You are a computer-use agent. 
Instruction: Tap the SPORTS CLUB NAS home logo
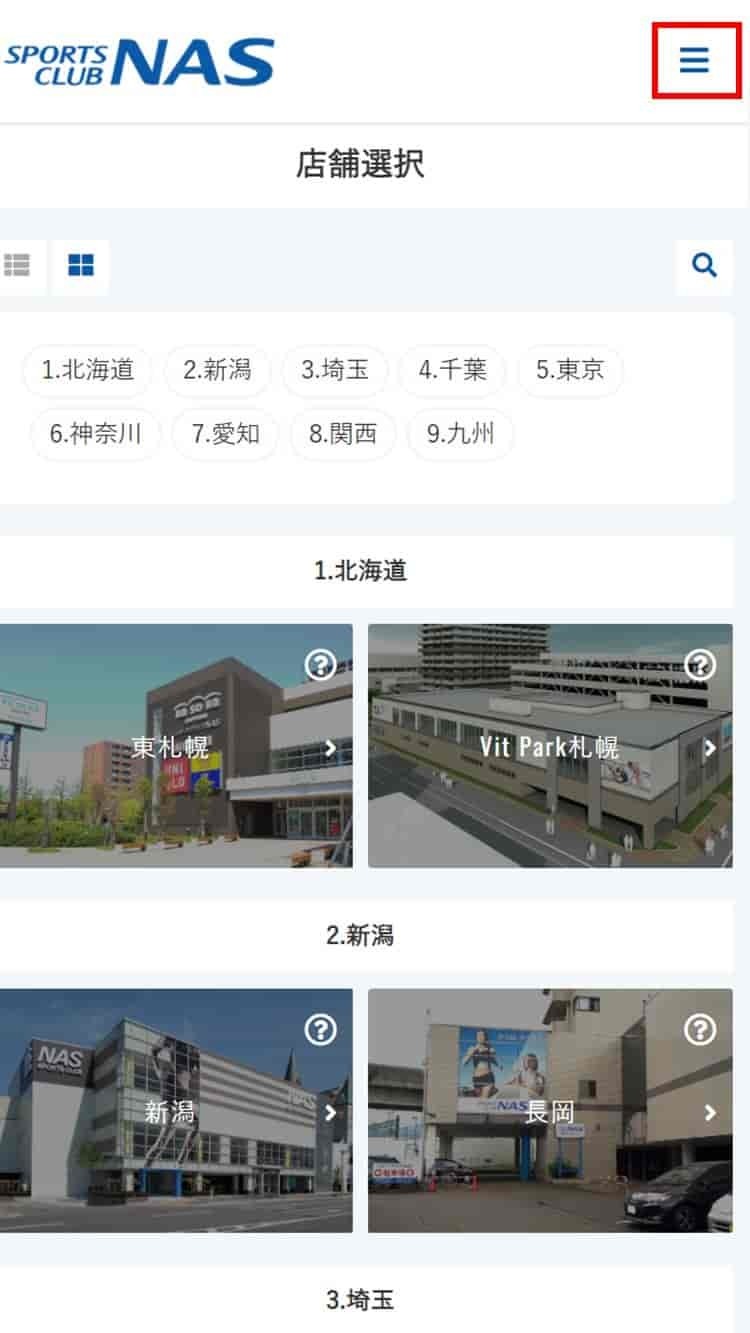pos(140,62)
